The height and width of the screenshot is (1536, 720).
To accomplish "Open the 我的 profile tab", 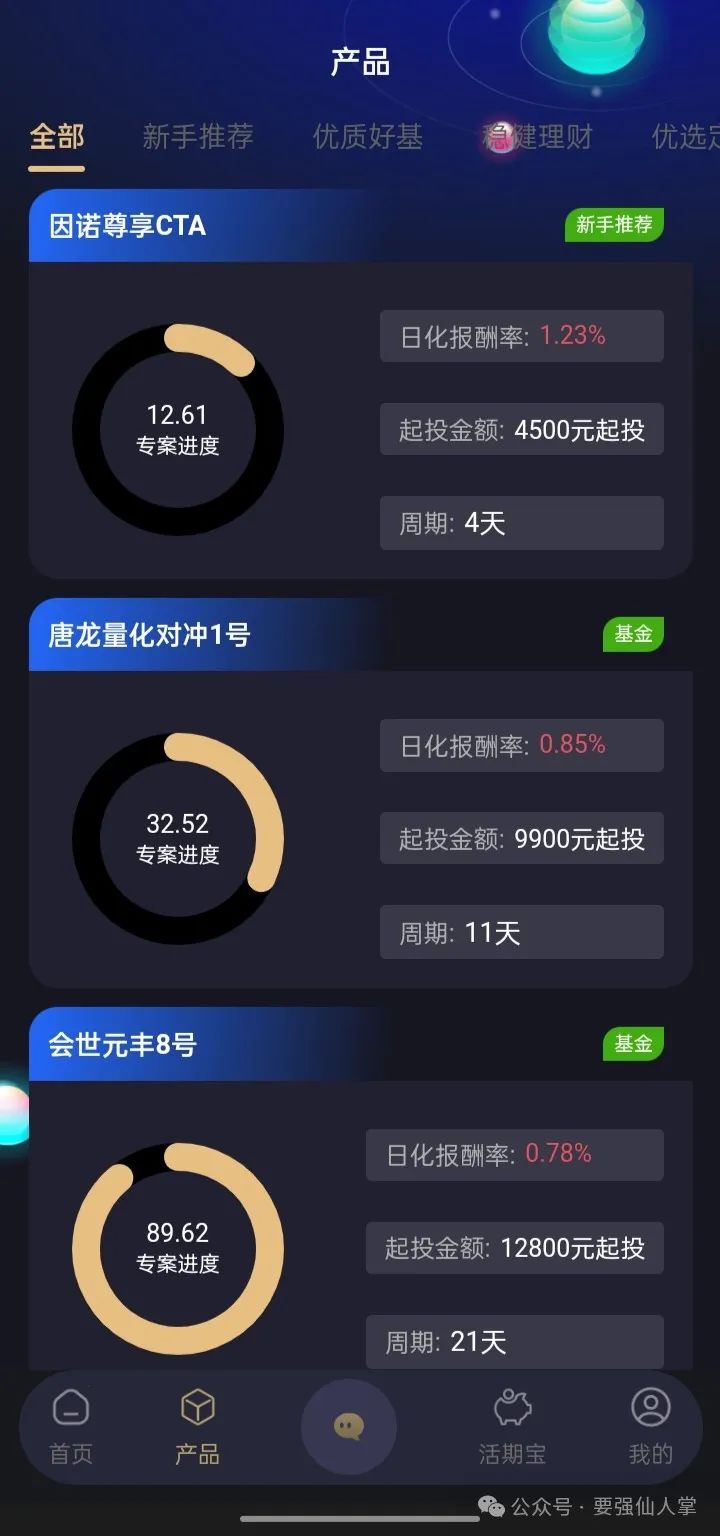I will click(650, 1427).
